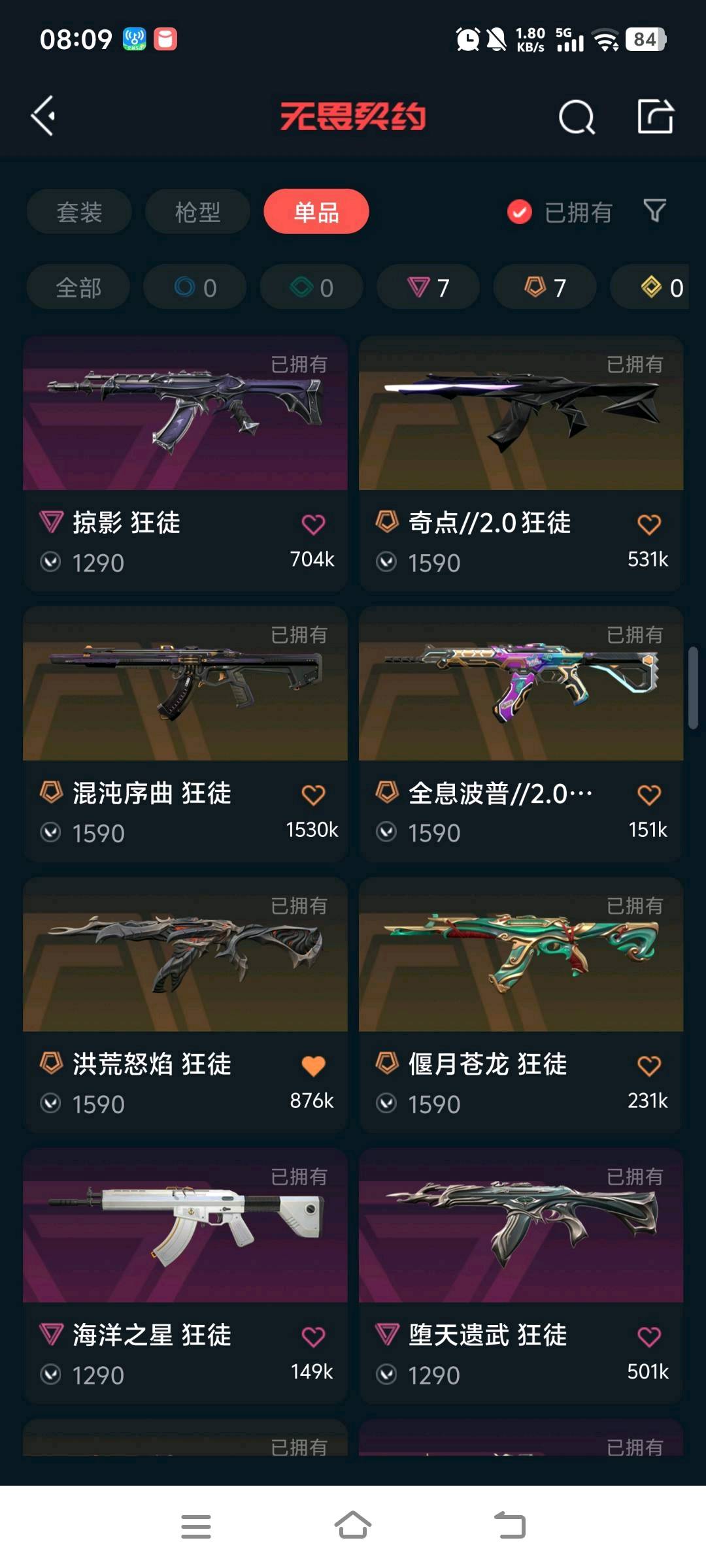Screen dimensions: 706x1568
Task: Filter by the orange tier chip showing 7
Action: (545, 287)
